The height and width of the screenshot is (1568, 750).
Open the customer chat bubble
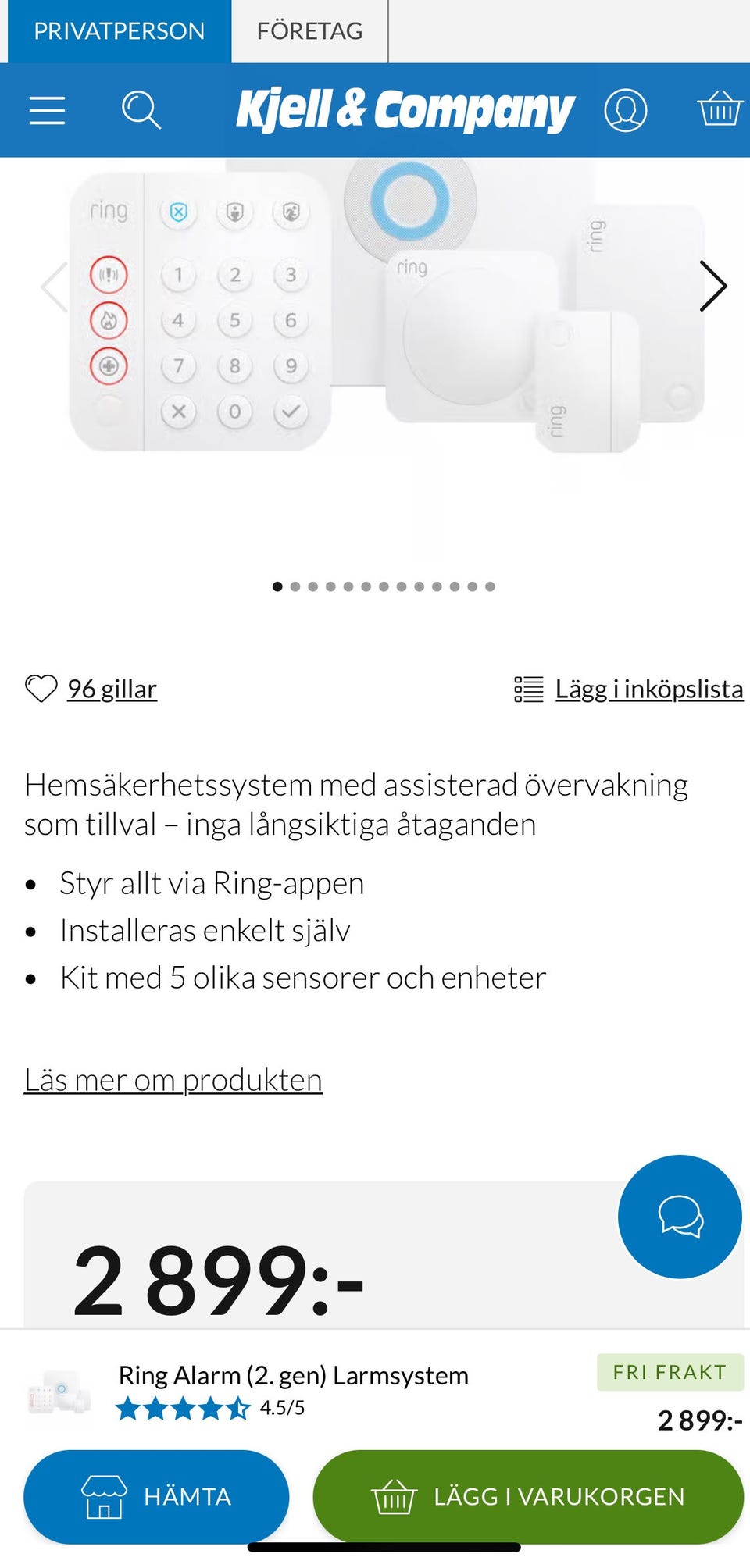pyautogui.click(x=680, y=1216)
